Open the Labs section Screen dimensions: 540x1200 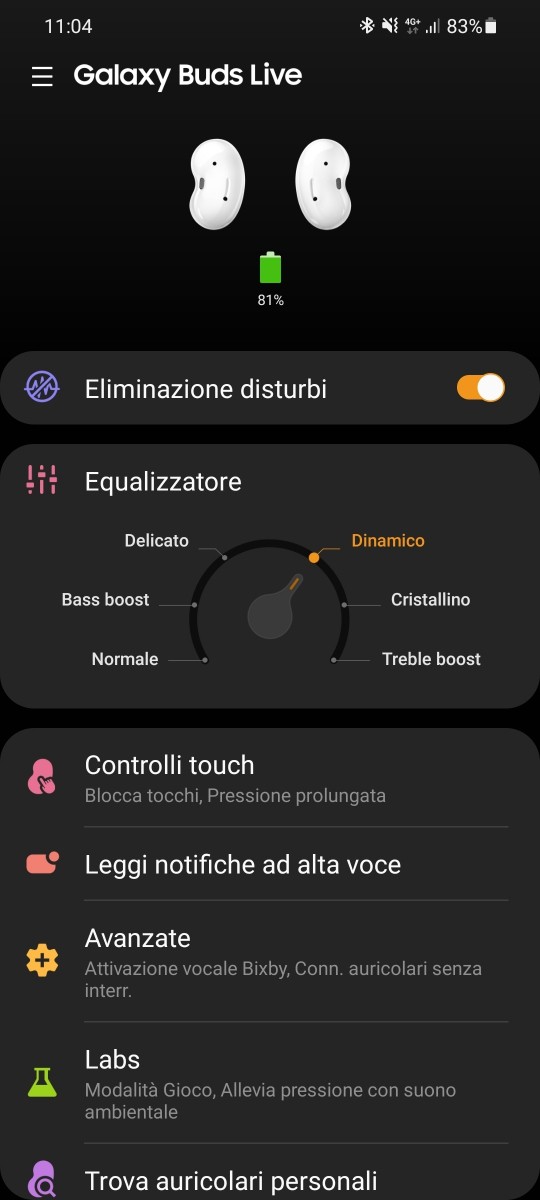pos(270,1082)
